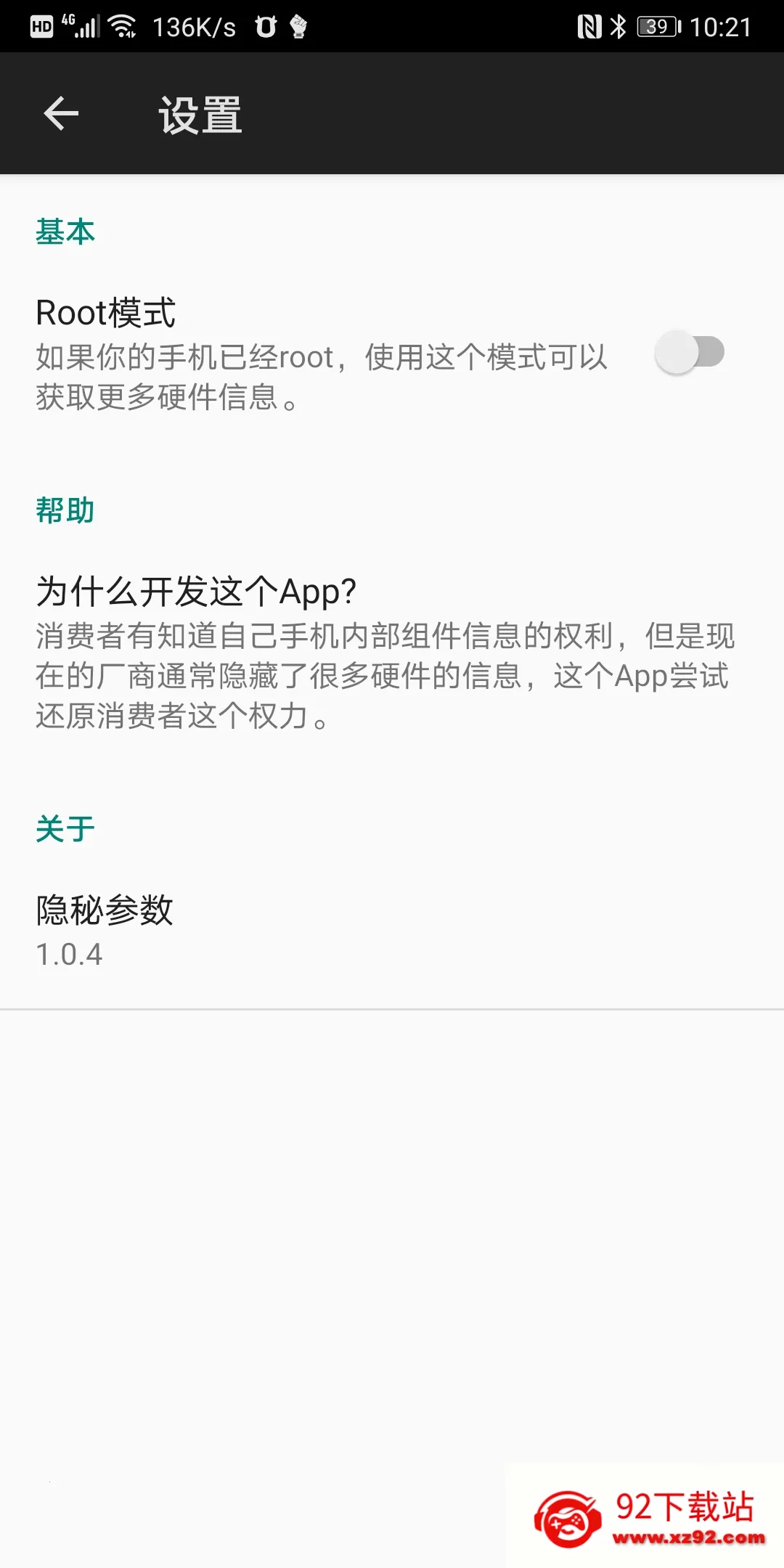784x1568 pixels.
Task: Tap the fist-shaped notification icon
Action: (x=299, y=26)
